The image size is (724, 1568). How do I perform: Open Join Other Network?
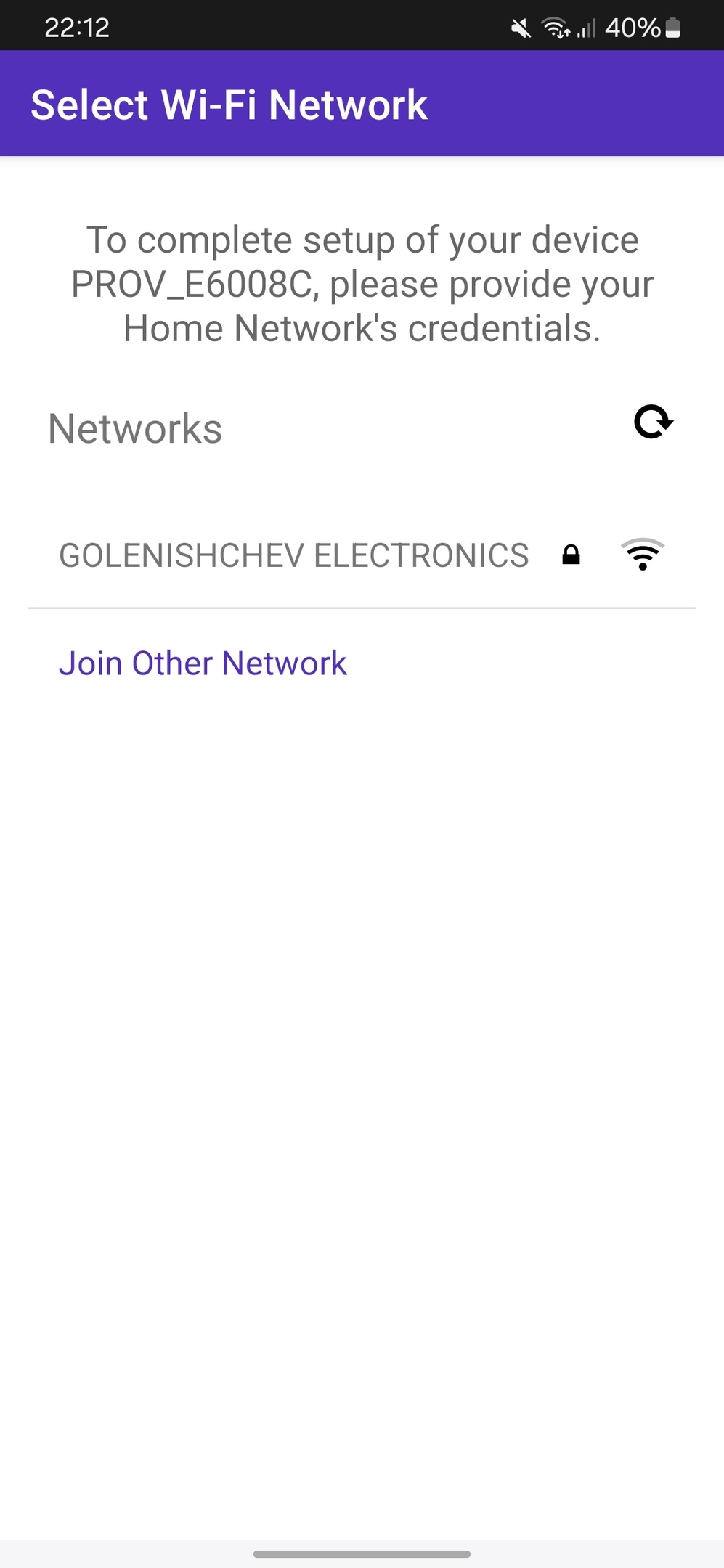coord(203,663)
